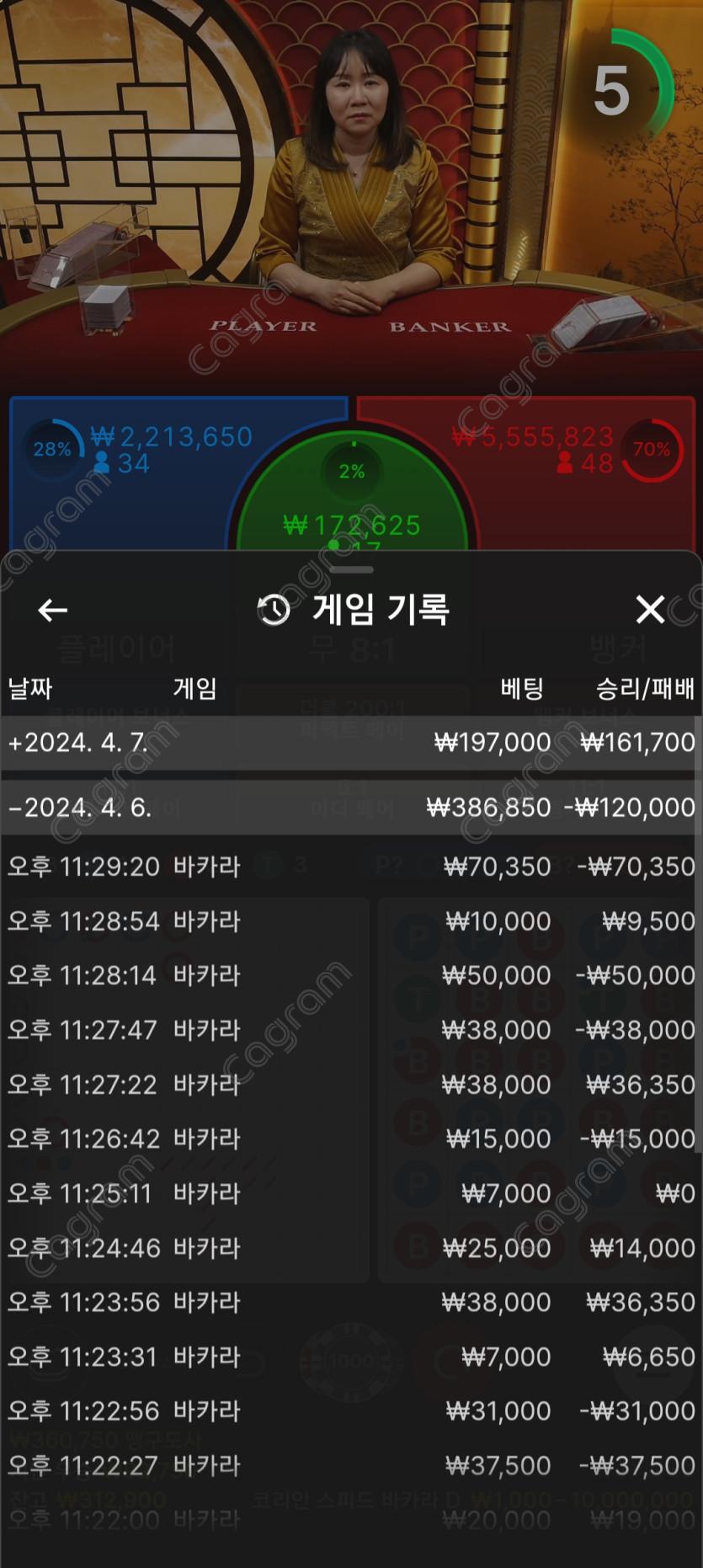The height and width of the screenshot is (1568, 703).
Task: Open the 오후 11:23:31 baccarat record
Action: pyautogui.click(x=350, y=1357)
